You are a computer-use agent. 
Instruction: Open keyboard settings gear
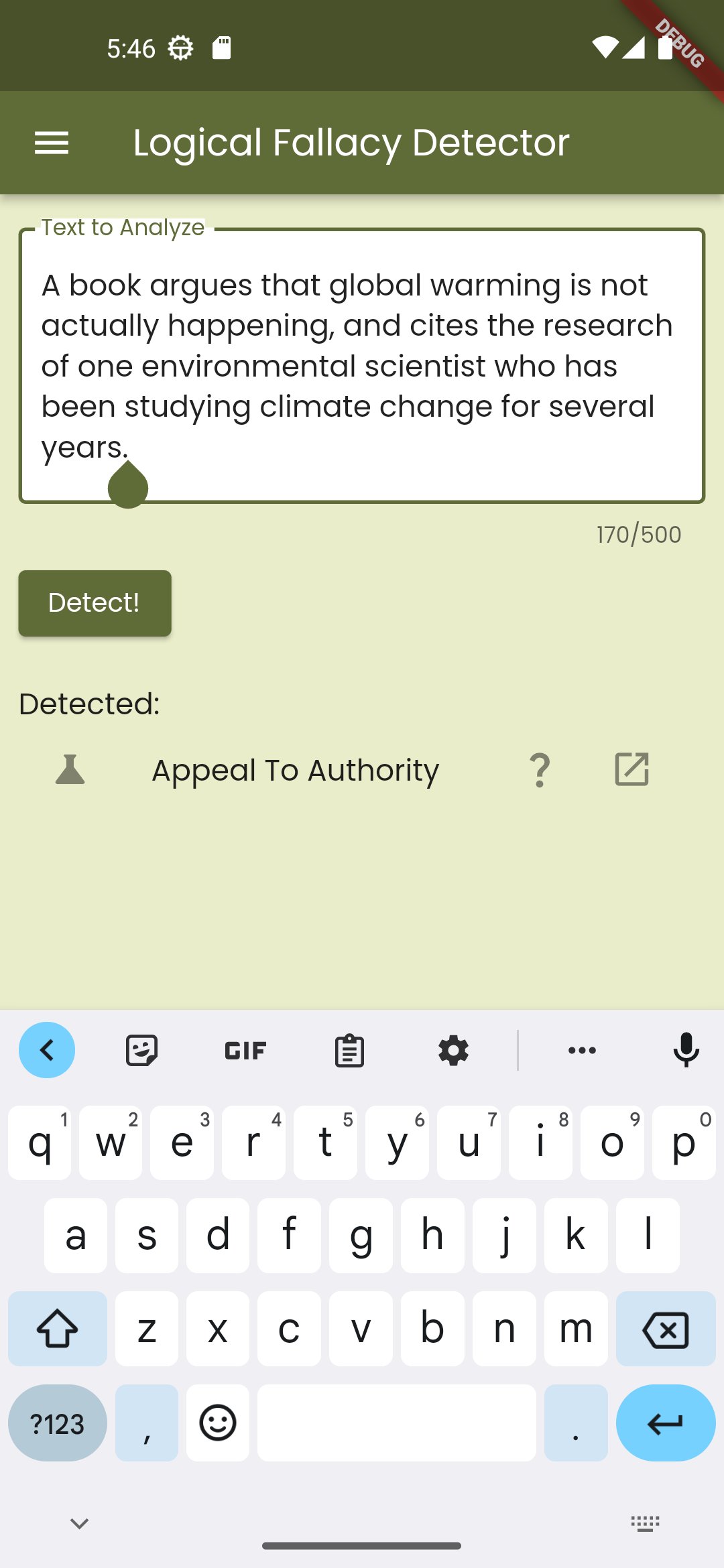[453, 1050]
